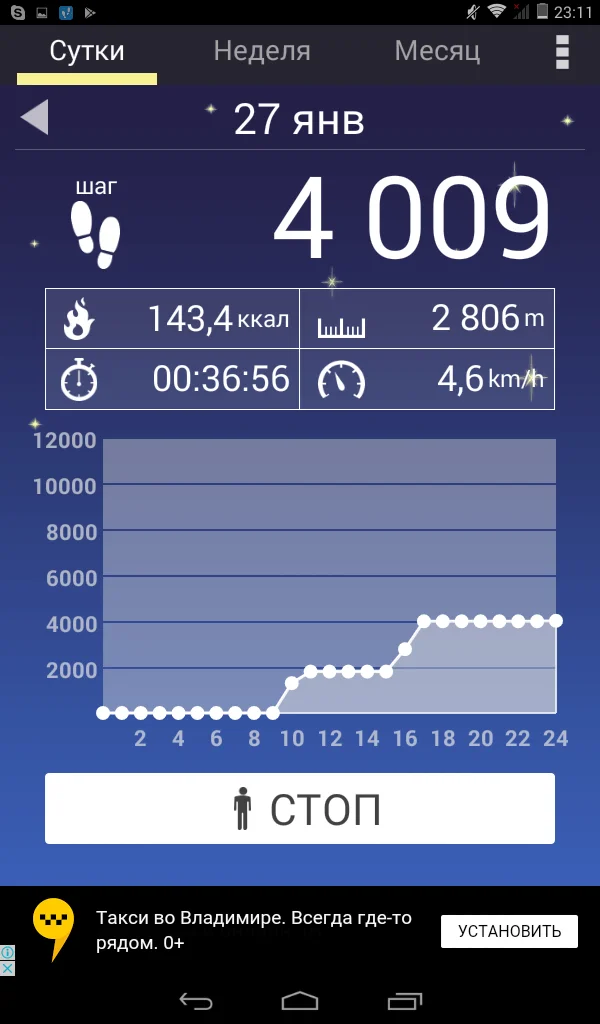The image size is (600, 1024).
Task: Switch to the Сутки tab
Action: tap(87, 52)
